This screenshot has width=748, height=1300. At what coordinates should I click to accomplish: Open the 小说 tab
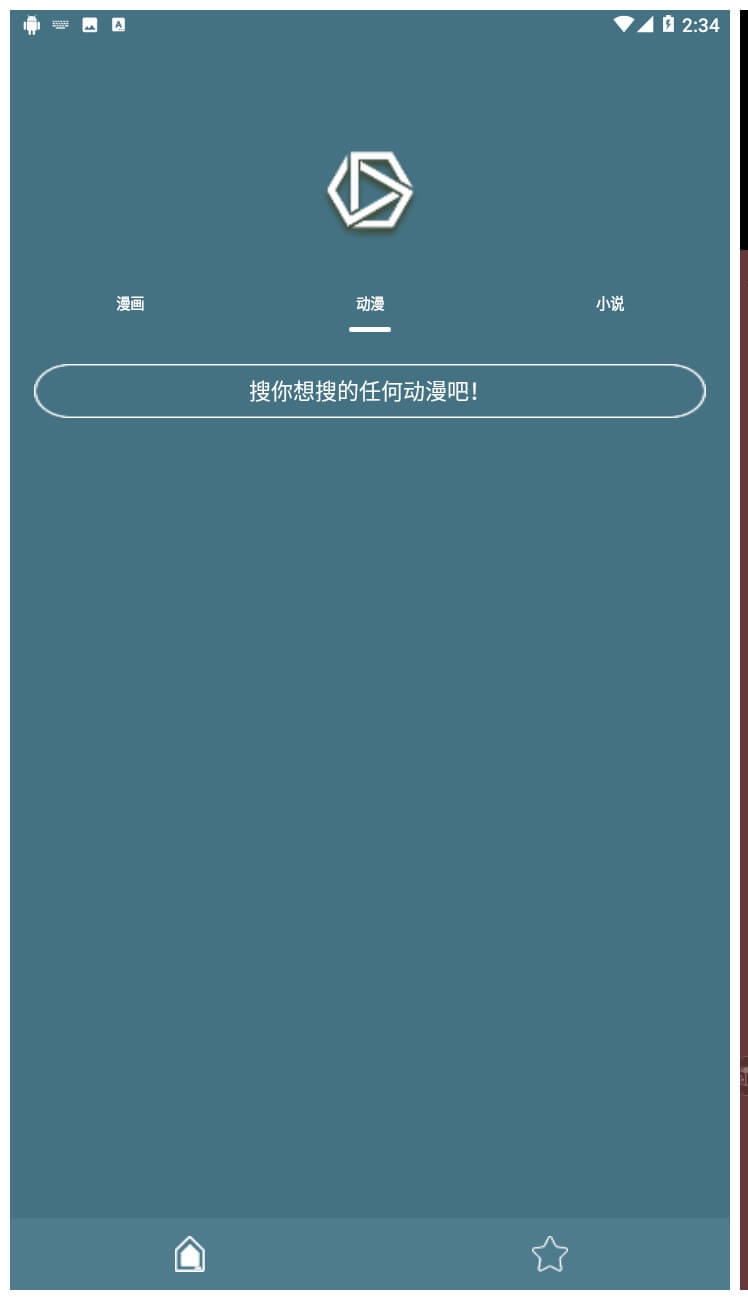610,304
